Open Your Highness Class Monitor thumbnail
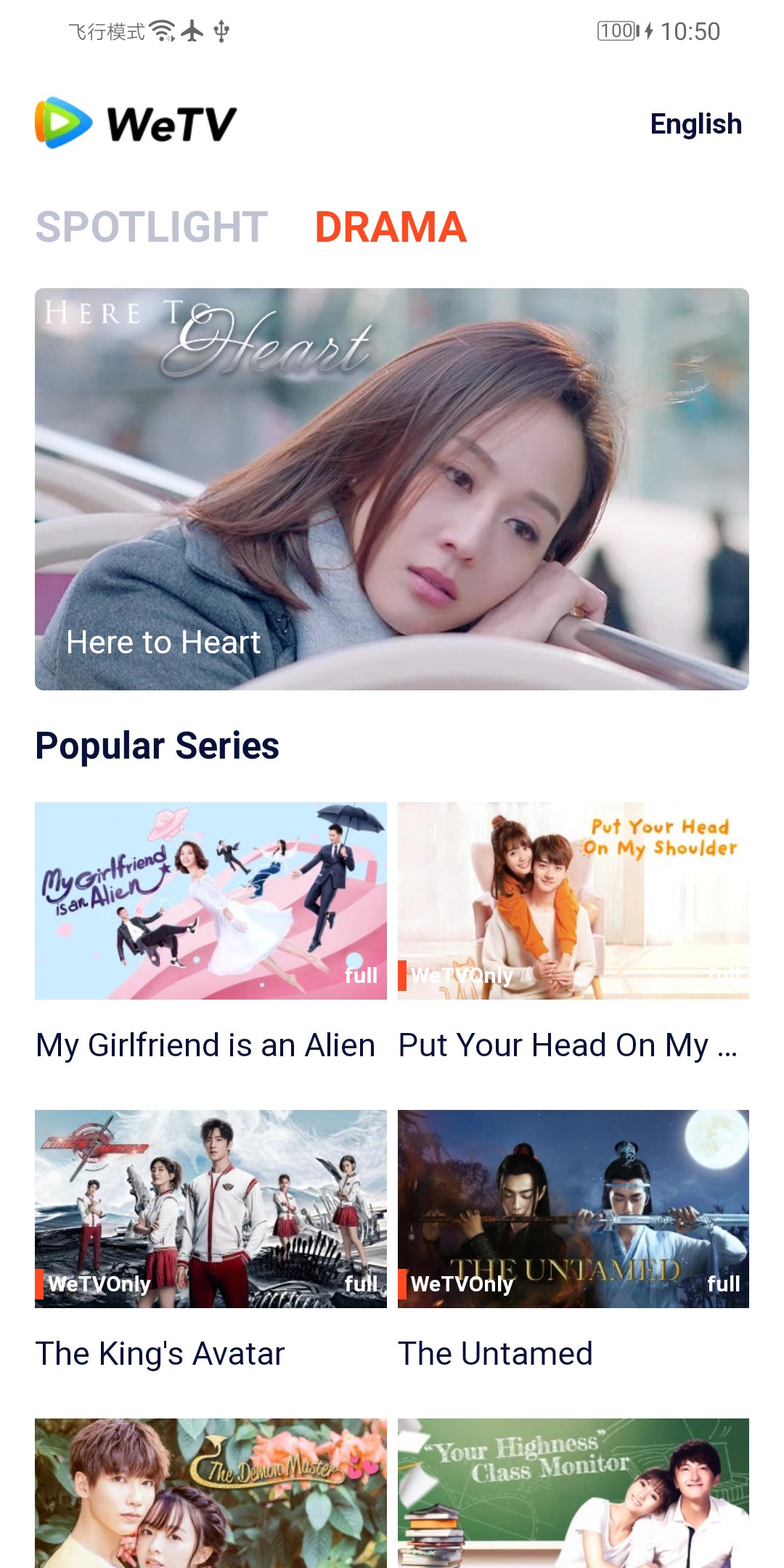The width and height of the screenshot is (784, 1568). pyautogui.click(x=573, y=1492)
